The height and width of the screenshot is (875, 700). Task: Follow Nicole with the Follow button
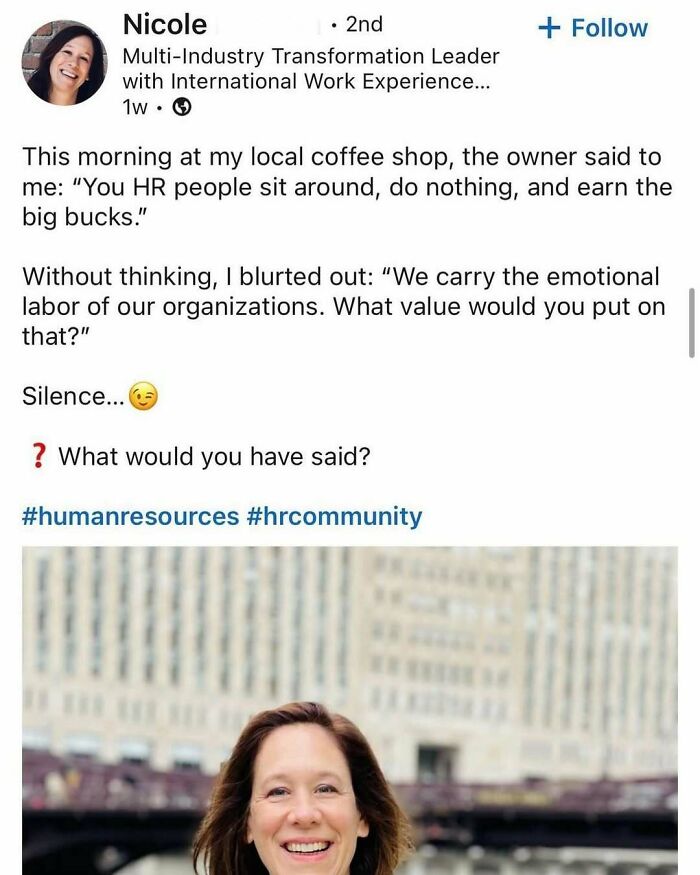tap(593, 28)
